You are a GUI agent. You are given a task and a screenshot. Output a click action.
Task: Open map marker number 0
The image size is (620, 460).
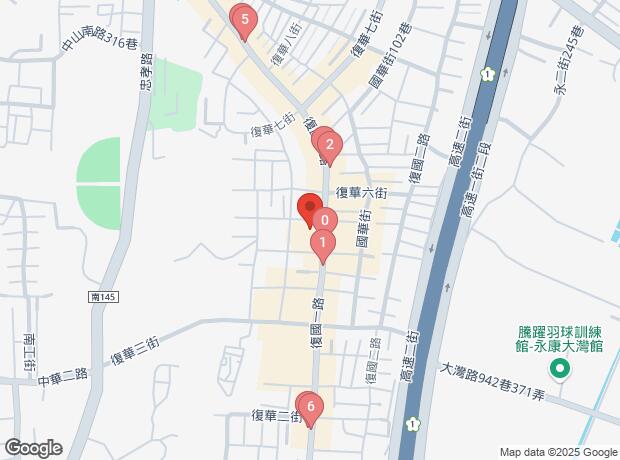click(x=324, y=219)
